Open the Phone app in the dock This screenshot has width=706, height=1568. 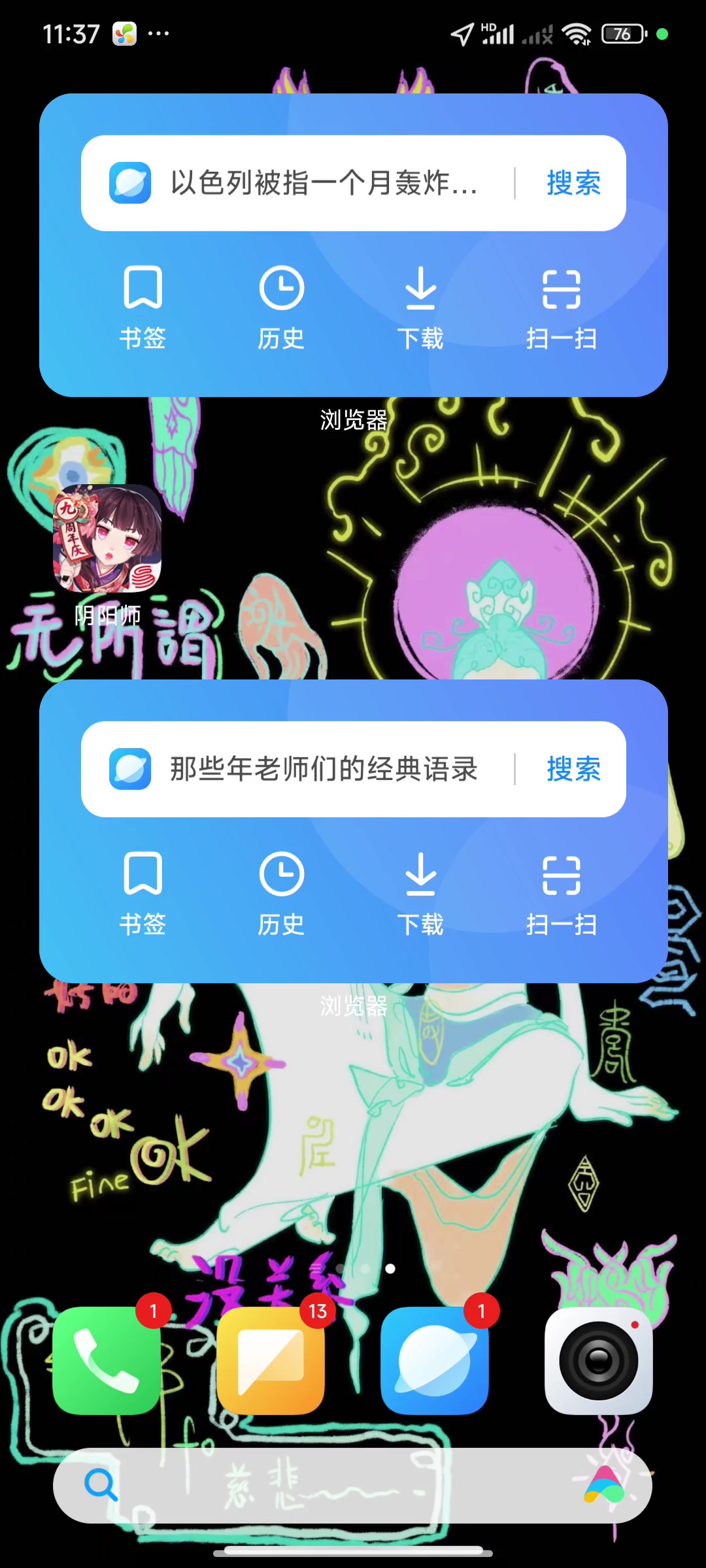(x=107, y=1361)
